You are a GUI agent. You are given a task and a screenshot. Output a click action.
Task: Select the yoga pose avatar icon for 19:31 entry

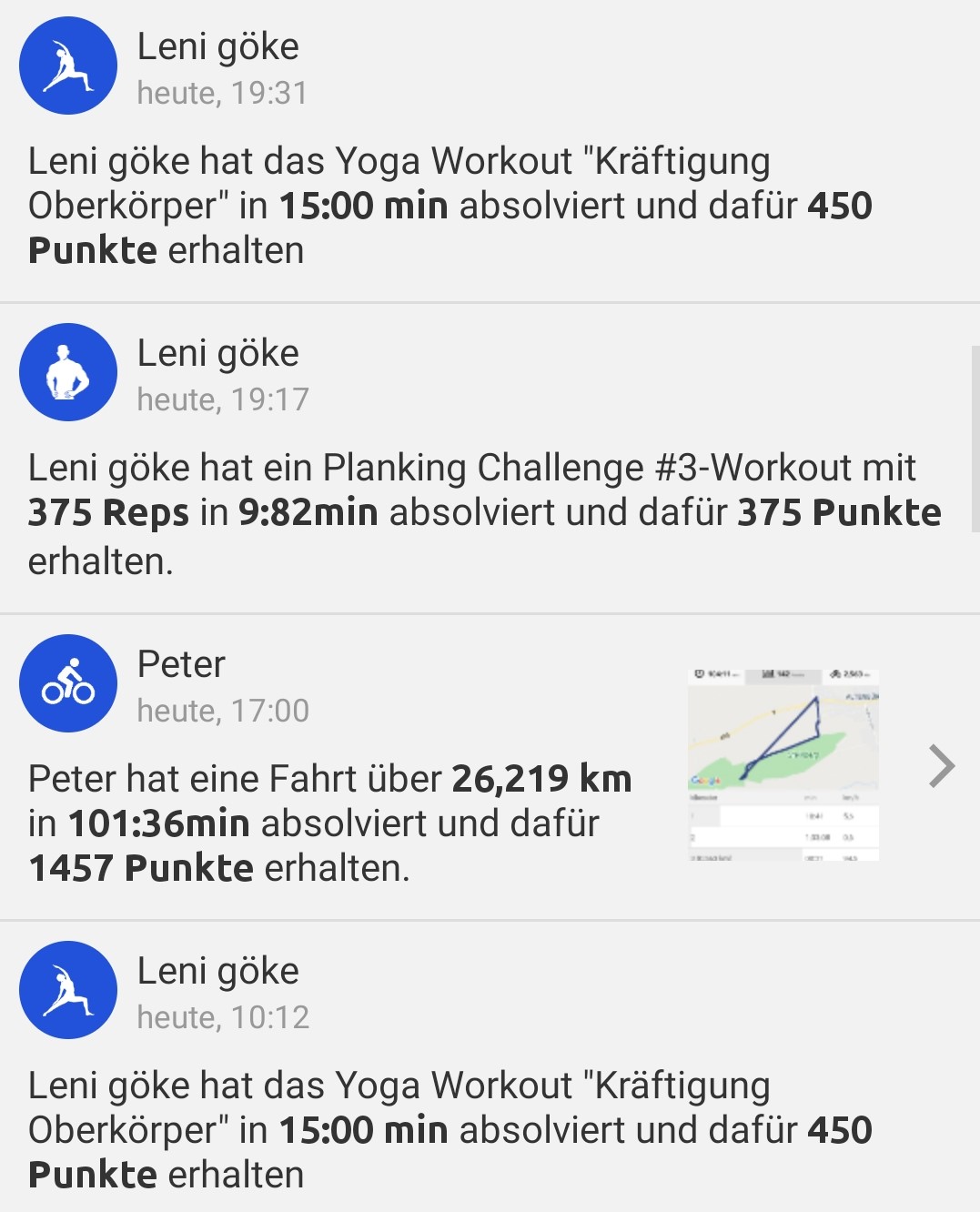67,65
